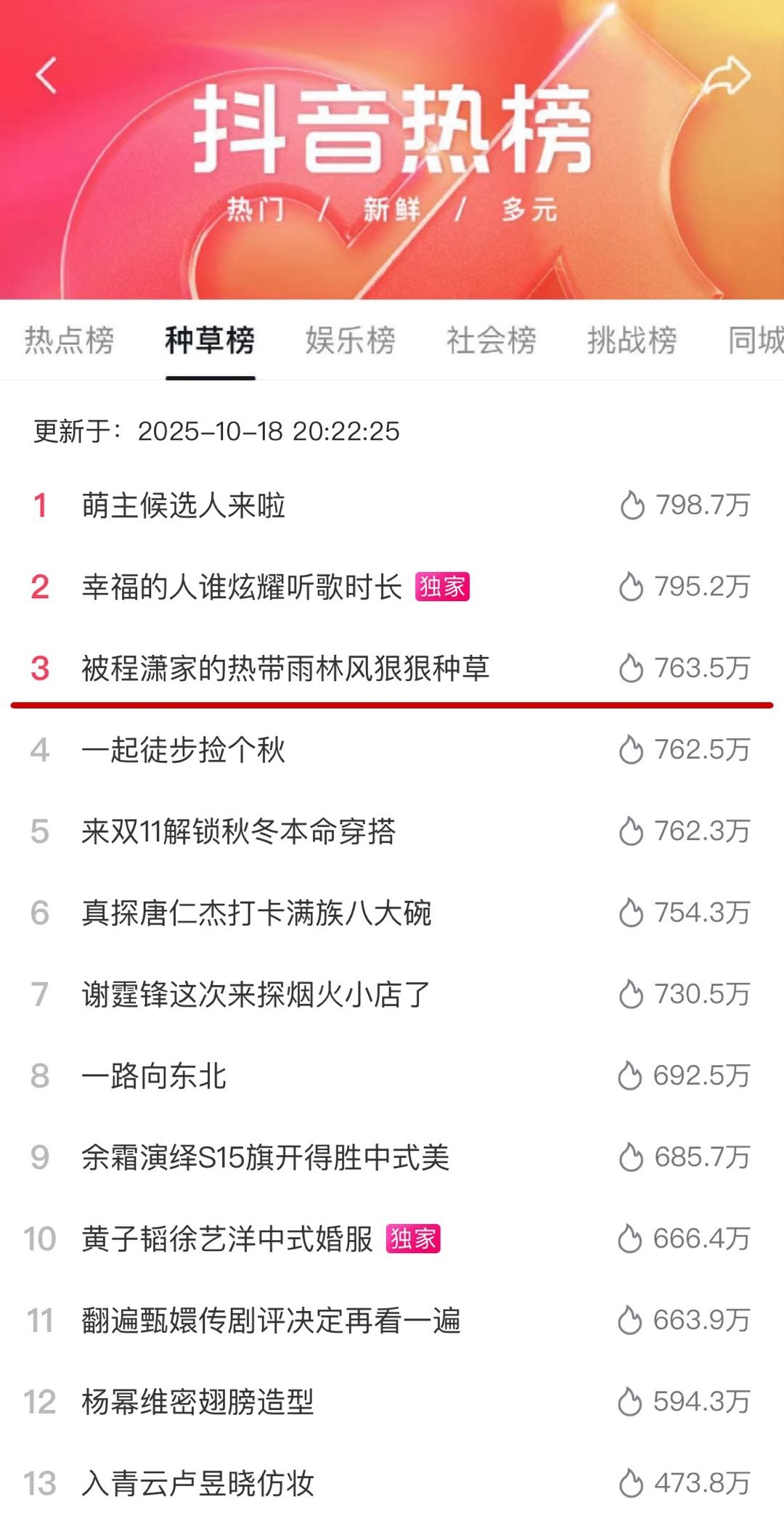Go back using the top-left arrow
Image resolution: width=784 pixels, height=1534 pixels.
pos(46,76)
